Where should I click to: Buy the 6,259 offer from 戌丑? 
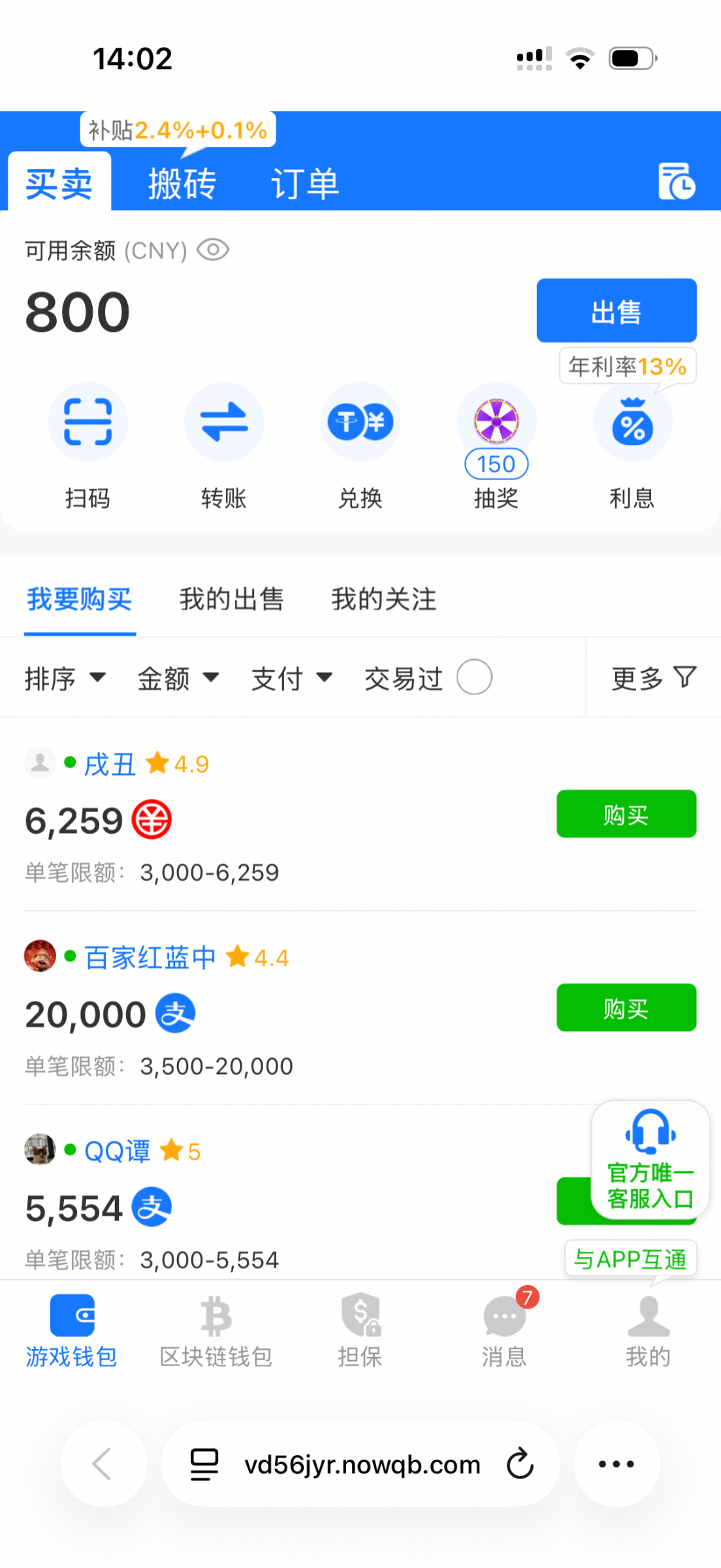coord(626,814)
